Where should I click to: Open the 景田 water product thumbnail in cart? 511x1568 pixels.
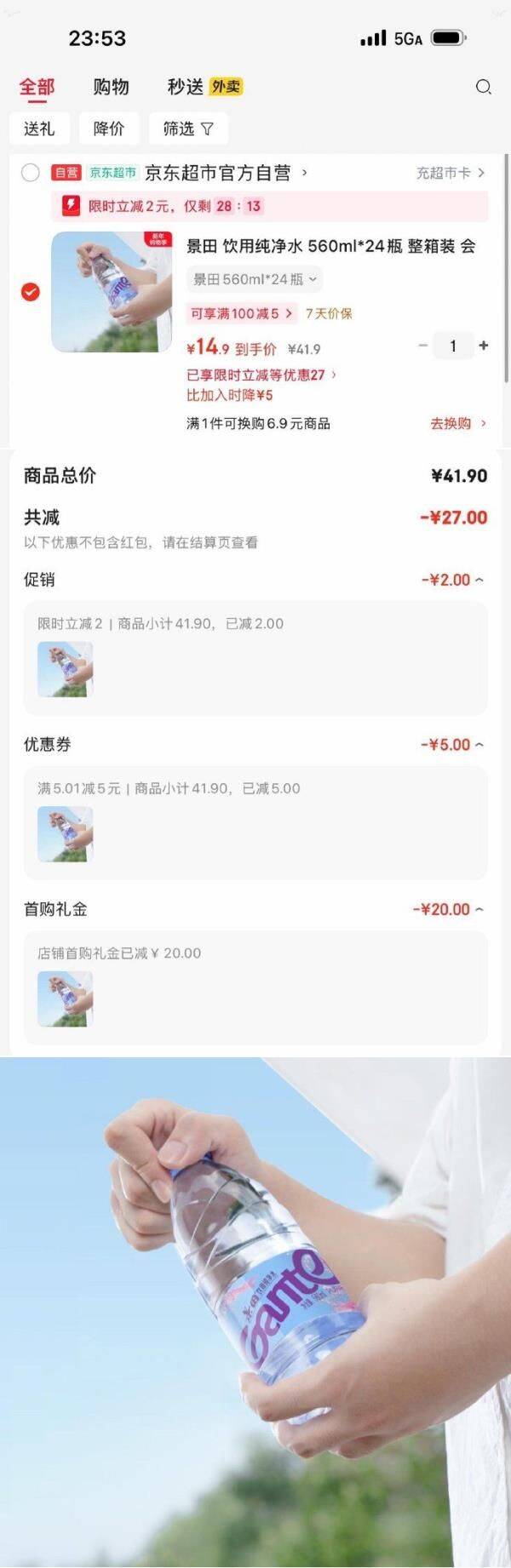click(x=112, y=292)
